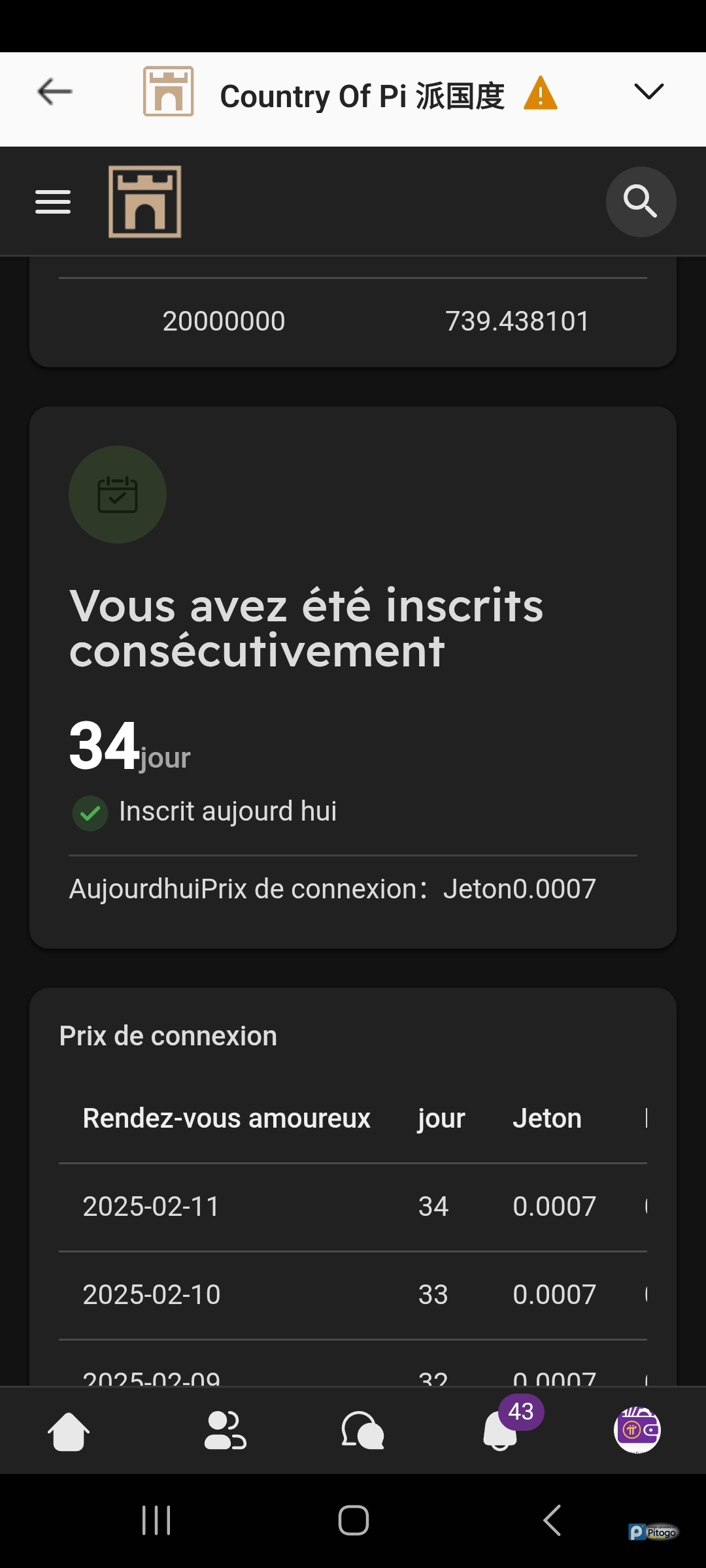Viewport: 706px width, 1568px height.
Task: Switch to the people tab
Action: click(x=225, y=1431)
